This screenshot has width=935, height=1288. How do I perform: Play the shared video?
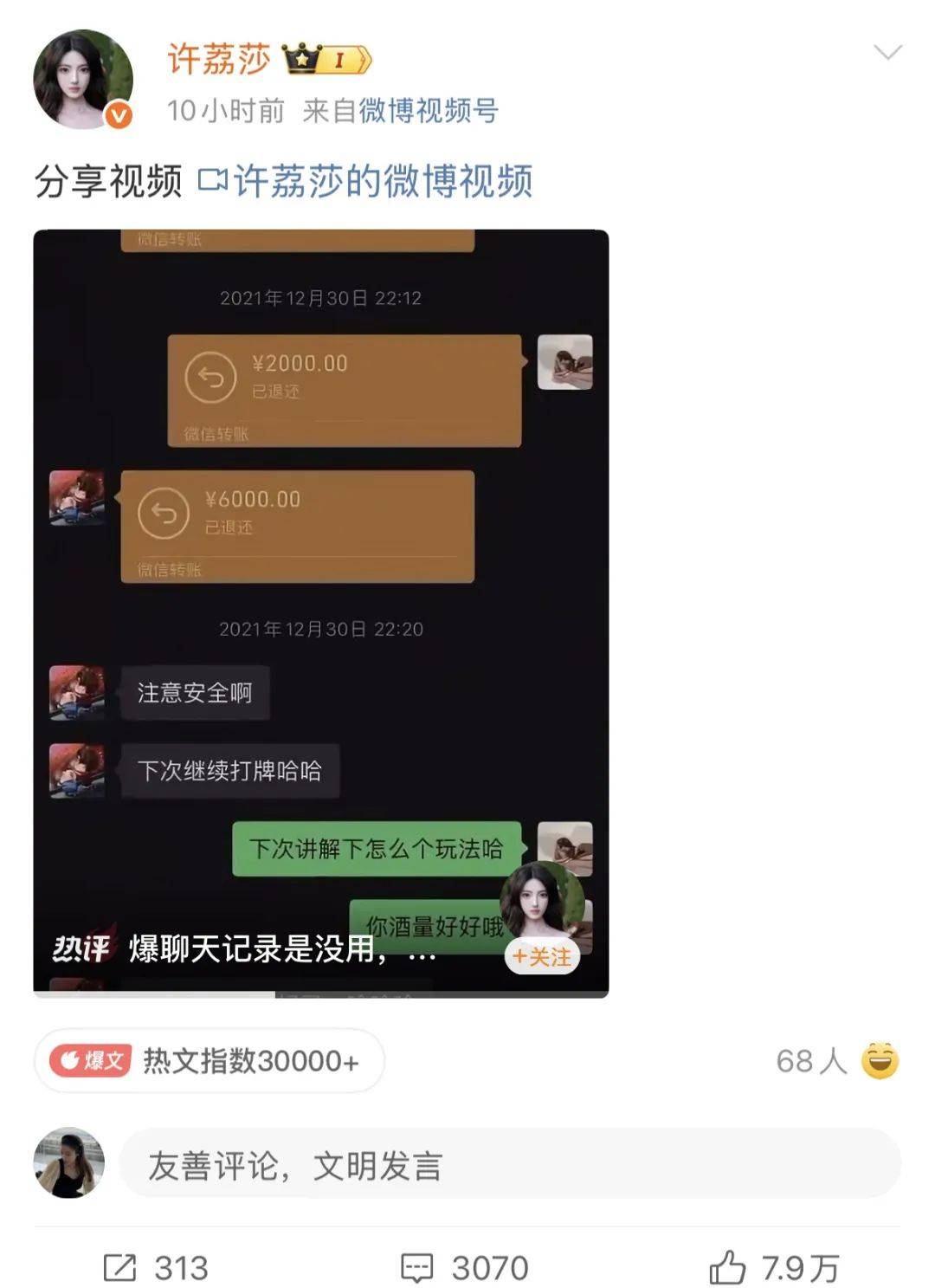pos(320,606)
